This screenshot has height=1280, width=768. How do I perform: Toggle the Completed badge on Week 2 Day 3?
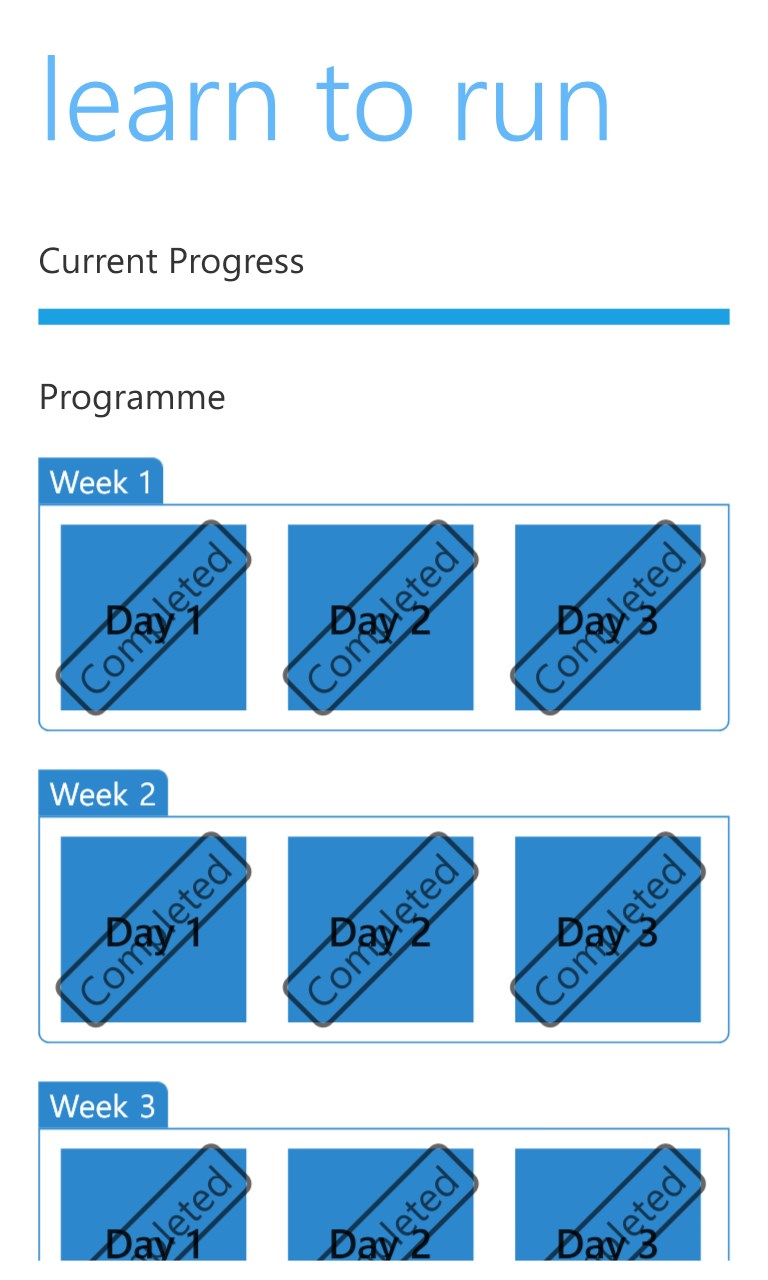607,928
